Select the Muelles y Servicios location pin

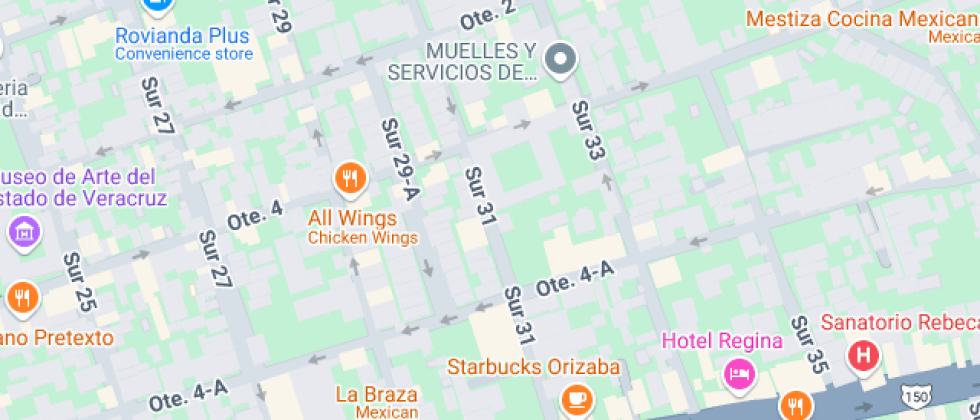(x=560, y=59)
